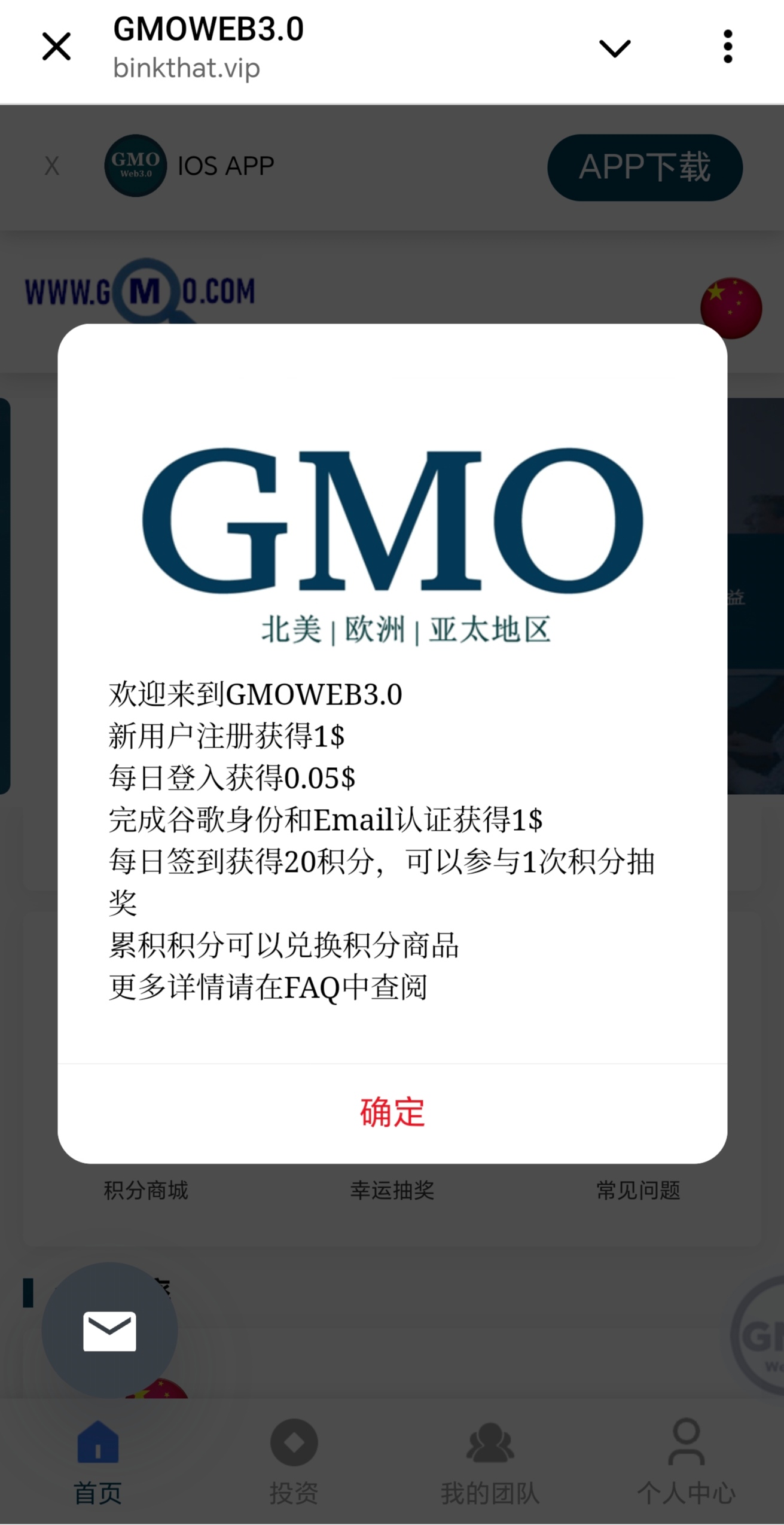The image size is (784, 1525).
Task: Close the in-app browser tab
Action: click(x=57, y=47)
